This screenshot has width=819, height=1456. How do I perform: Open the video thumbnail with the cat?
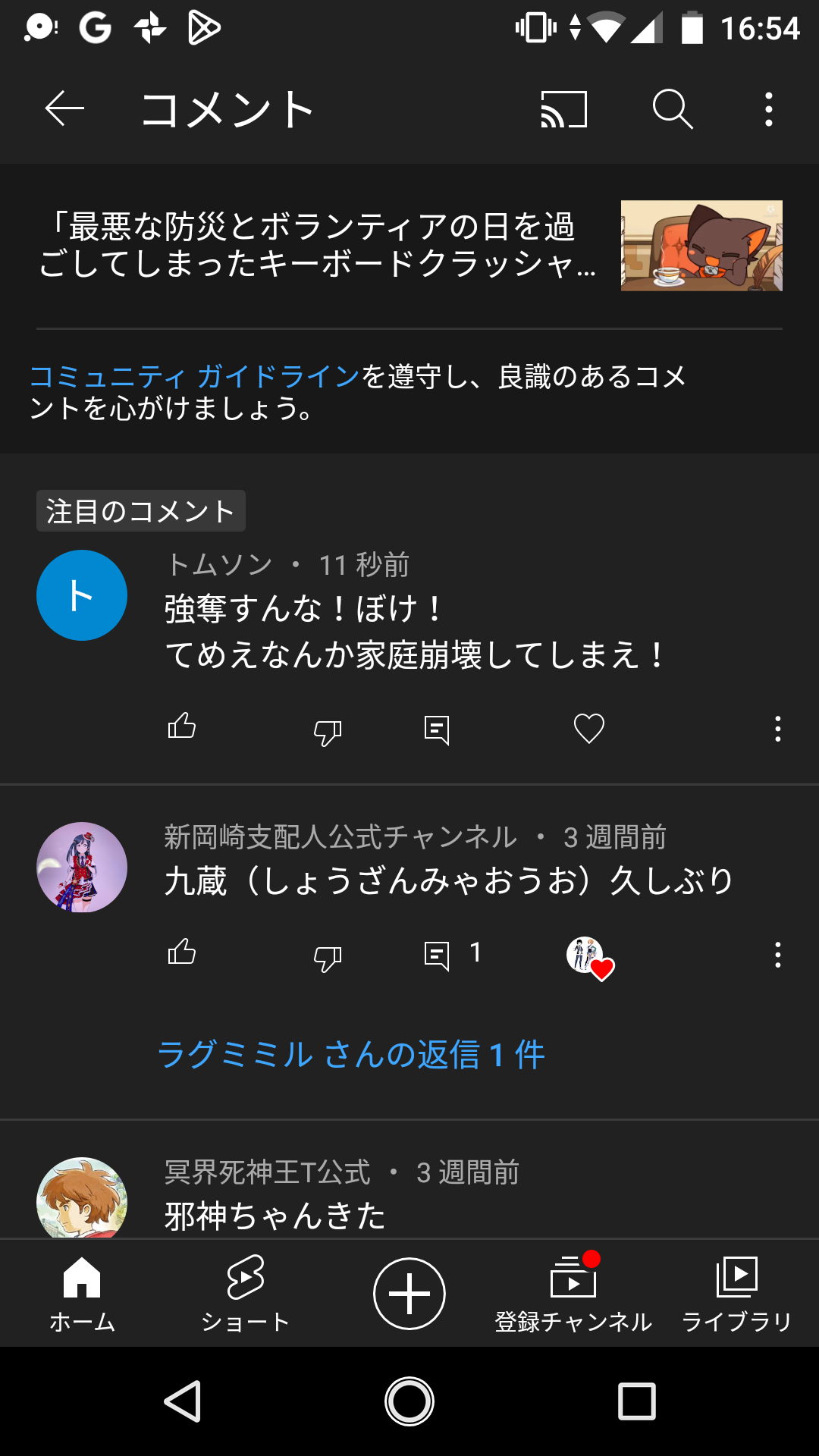701,246
